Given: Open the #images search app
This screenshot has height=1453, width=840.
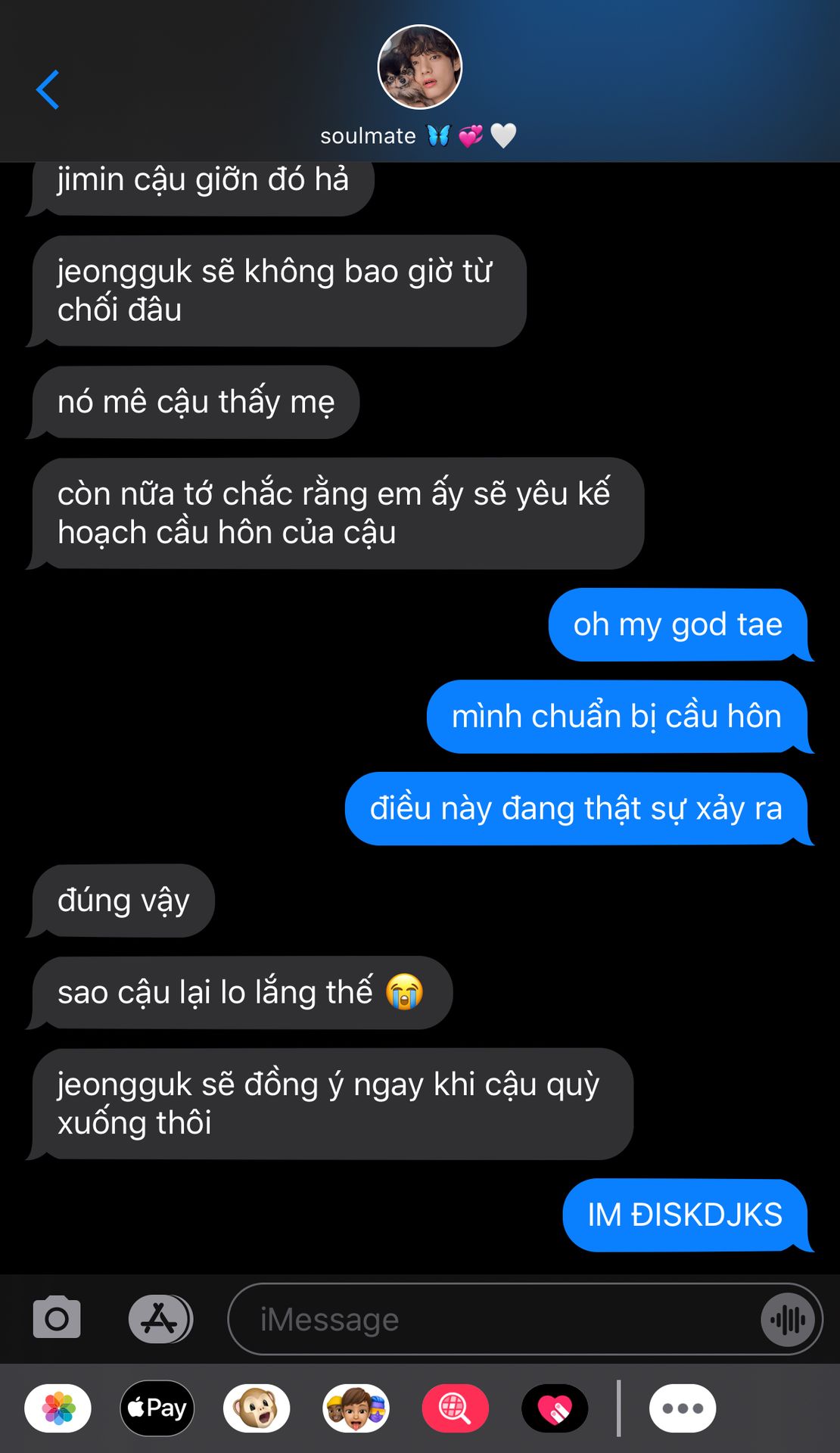Looking at the screenshot, I should click(x=455, y=1408).
